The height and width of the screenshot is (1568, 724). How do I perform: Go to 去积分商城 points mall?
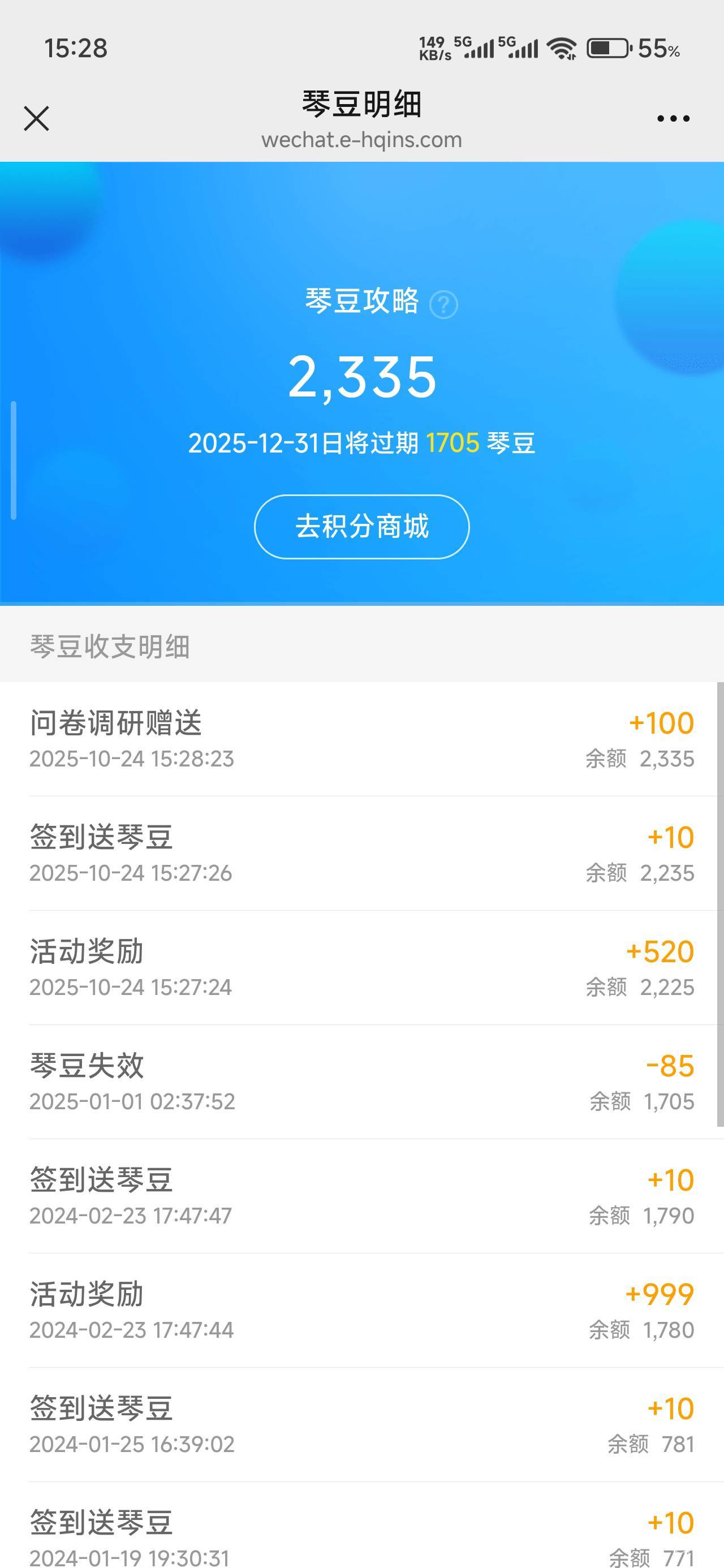coord(361,527)
